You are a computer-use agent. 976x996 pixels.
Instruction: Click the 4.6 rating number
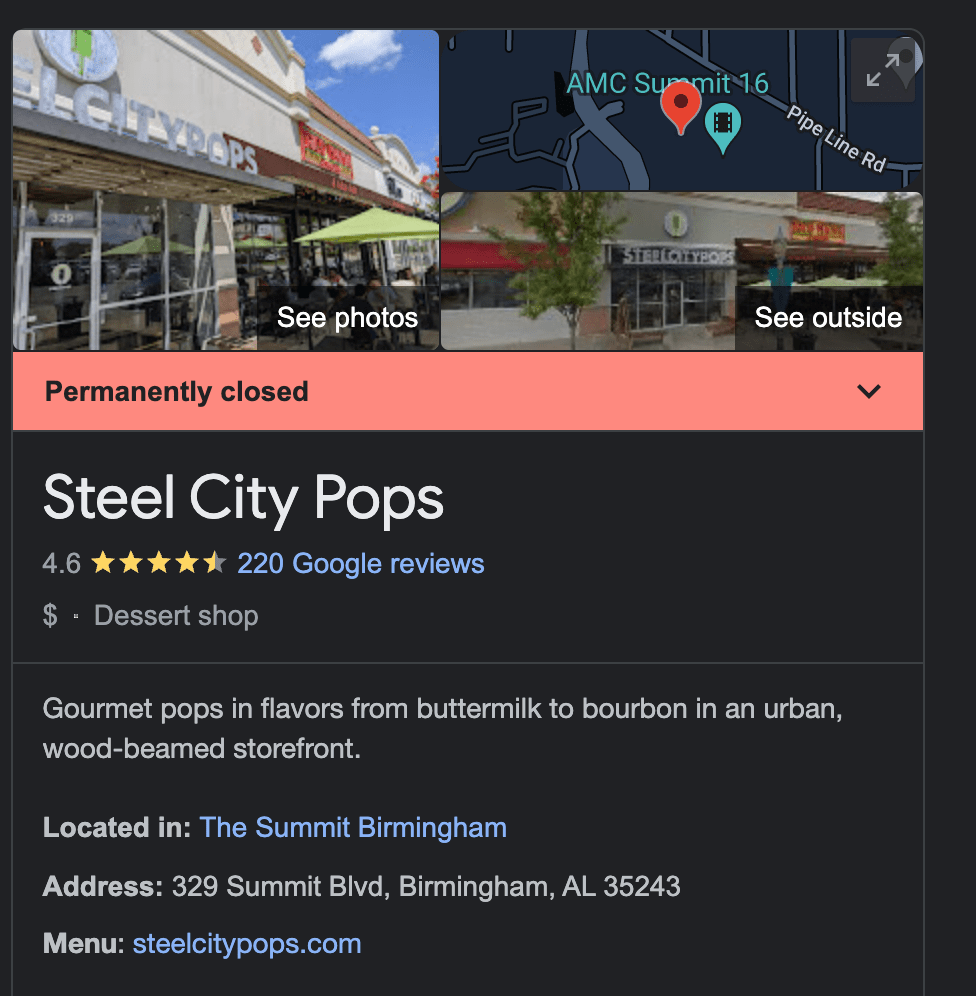point(61,563)
